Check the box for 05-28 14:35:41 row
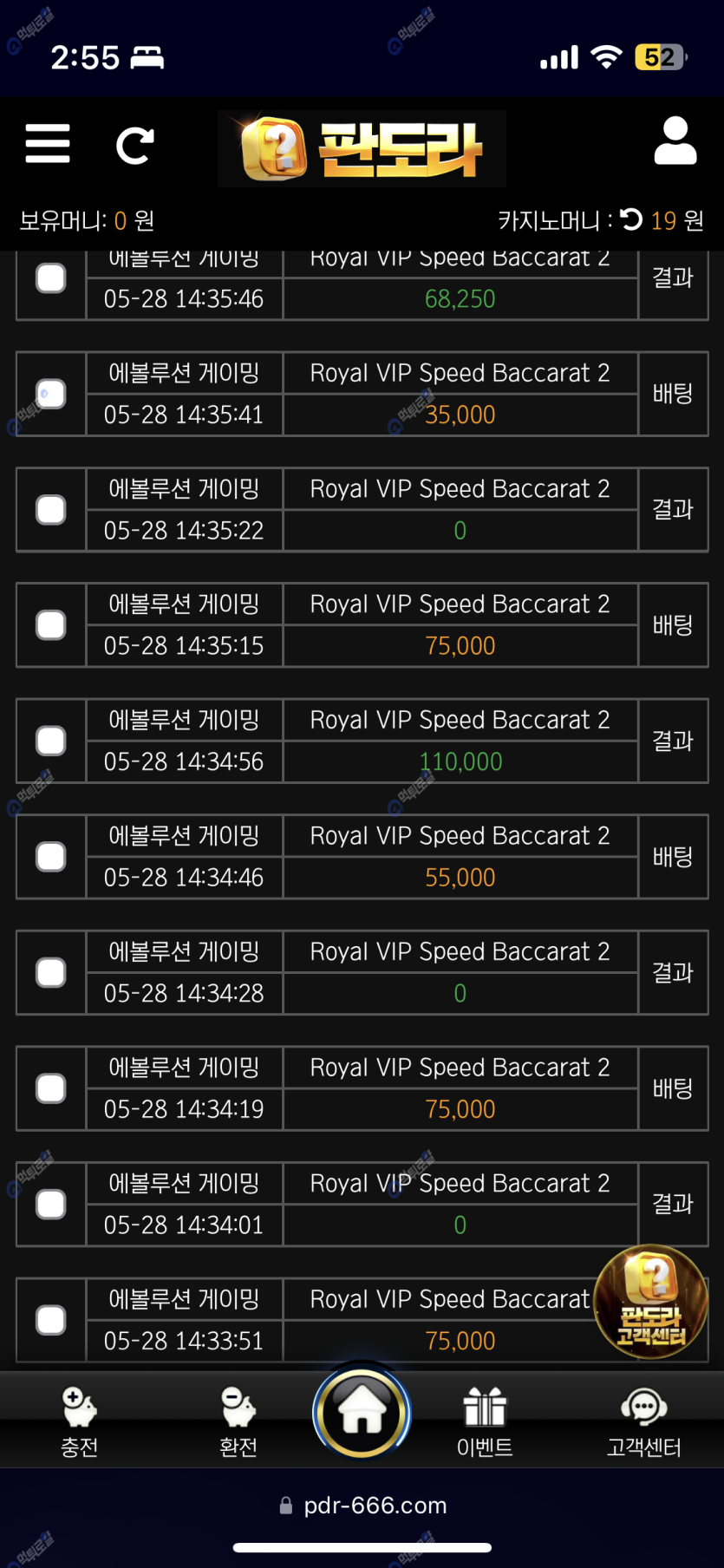Image resolution: width=724 pixels, height=1568 pixels. pyautogui.click(x=51, y=394)
